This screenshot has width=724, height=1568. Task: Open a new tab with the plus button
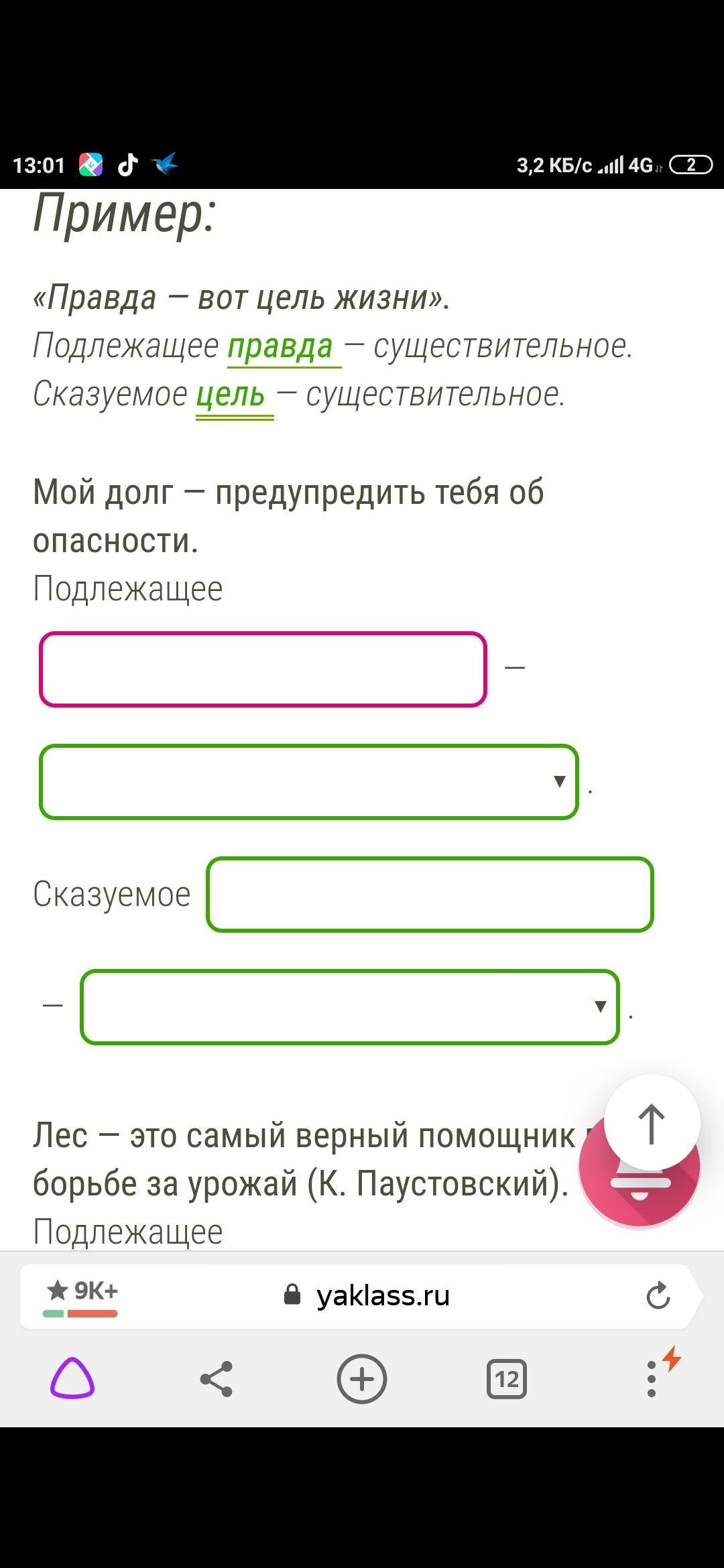click(362, 1379)
